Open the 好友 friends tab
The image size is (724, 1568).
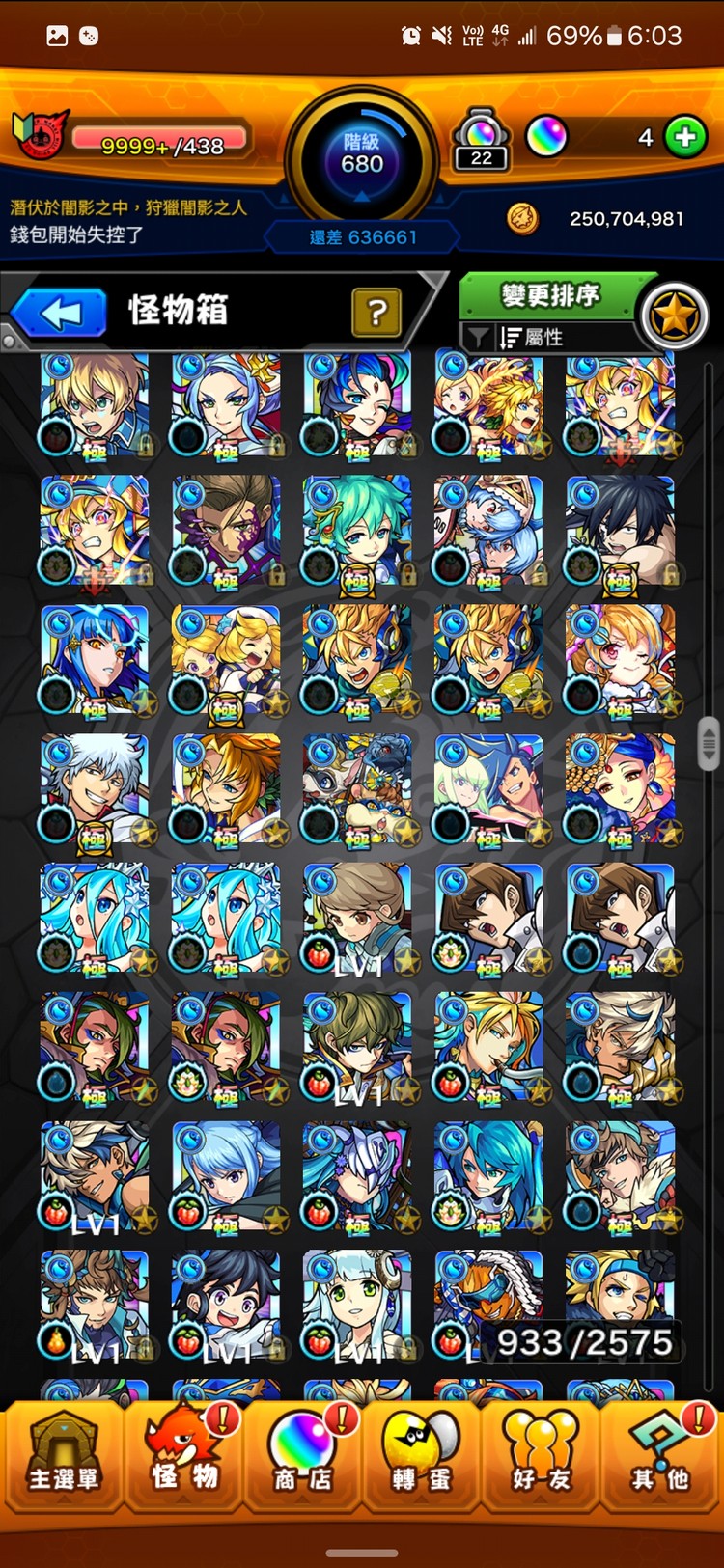coord(542,1458)
